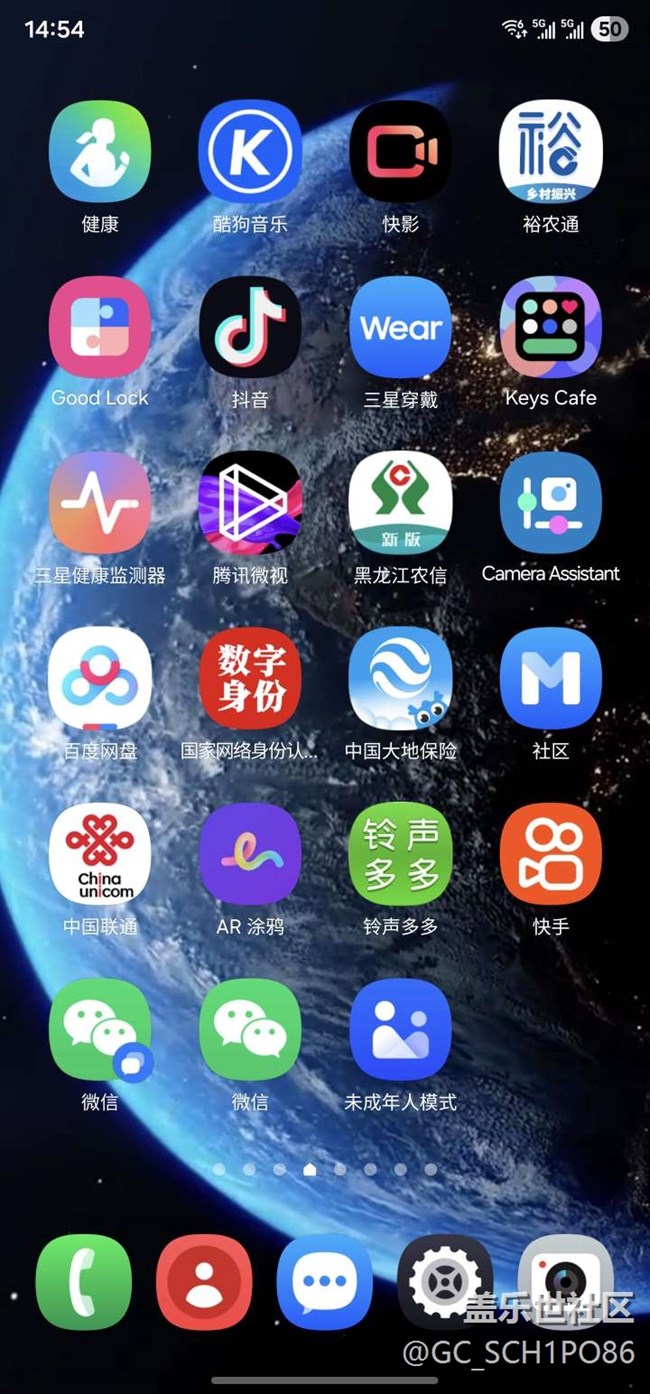Open 铃声多多 ringtone app

pyautogui.click(x=400, y=854)
